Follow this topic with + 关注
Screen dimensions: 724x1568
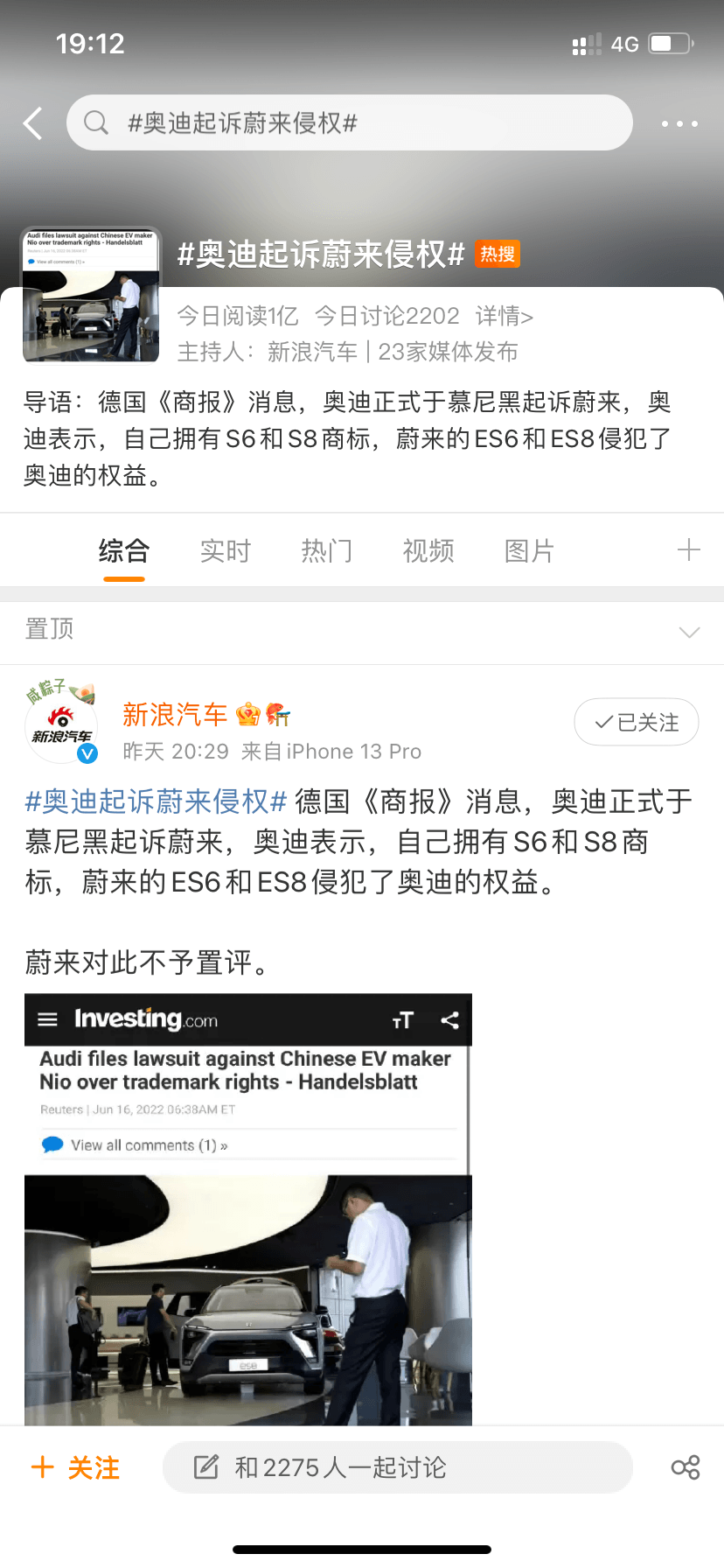click(75, 1467)
